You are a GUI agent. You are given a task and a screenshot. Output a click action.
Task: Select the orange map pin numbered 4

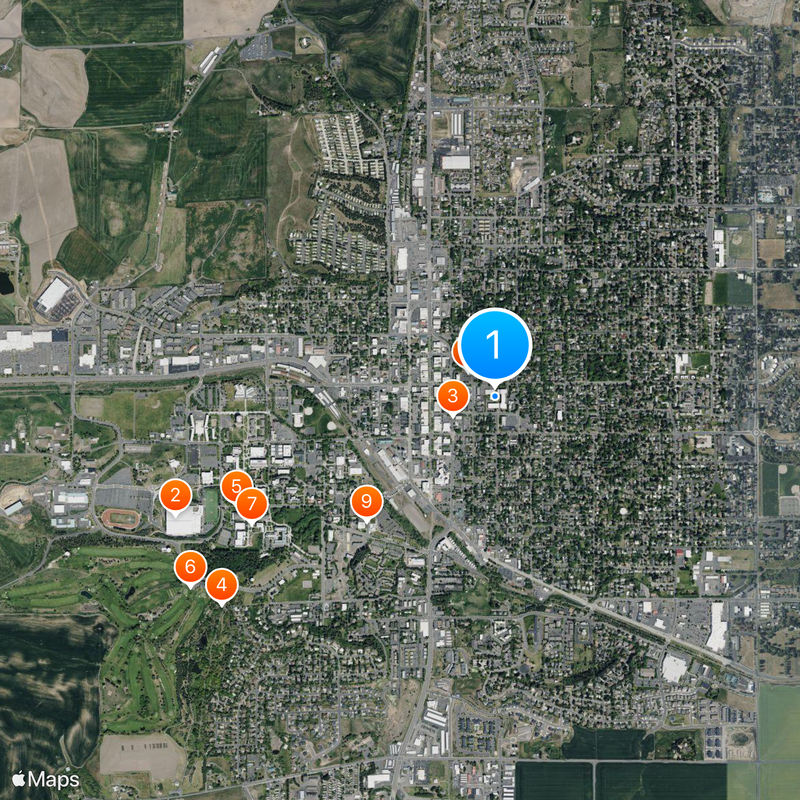click(221, 584)
